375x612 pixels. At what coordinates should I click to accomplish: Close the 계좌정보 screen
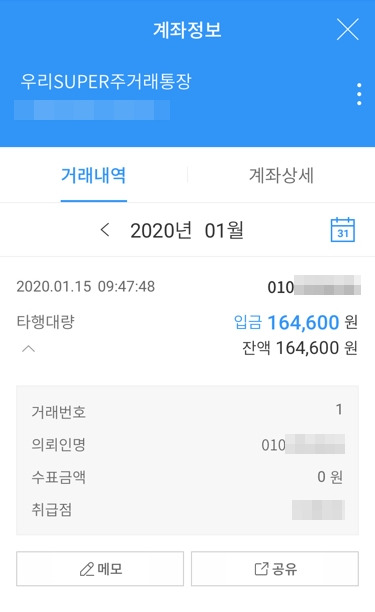pyautogui.click(x=347, y=29)
